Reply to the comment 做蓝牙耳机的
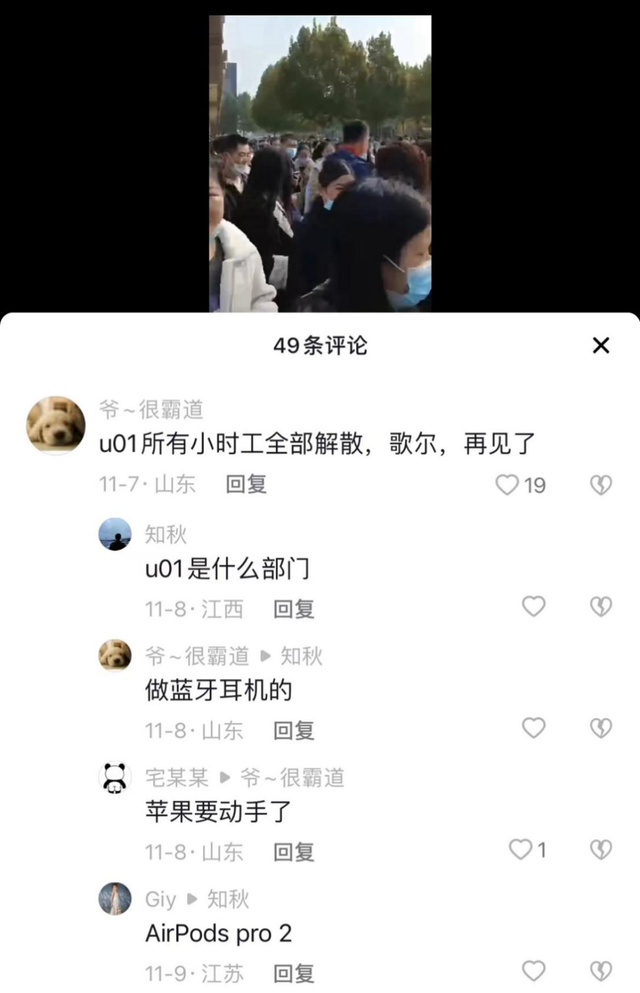The width and height of the screenshot is (640, 993). (294, 730)
